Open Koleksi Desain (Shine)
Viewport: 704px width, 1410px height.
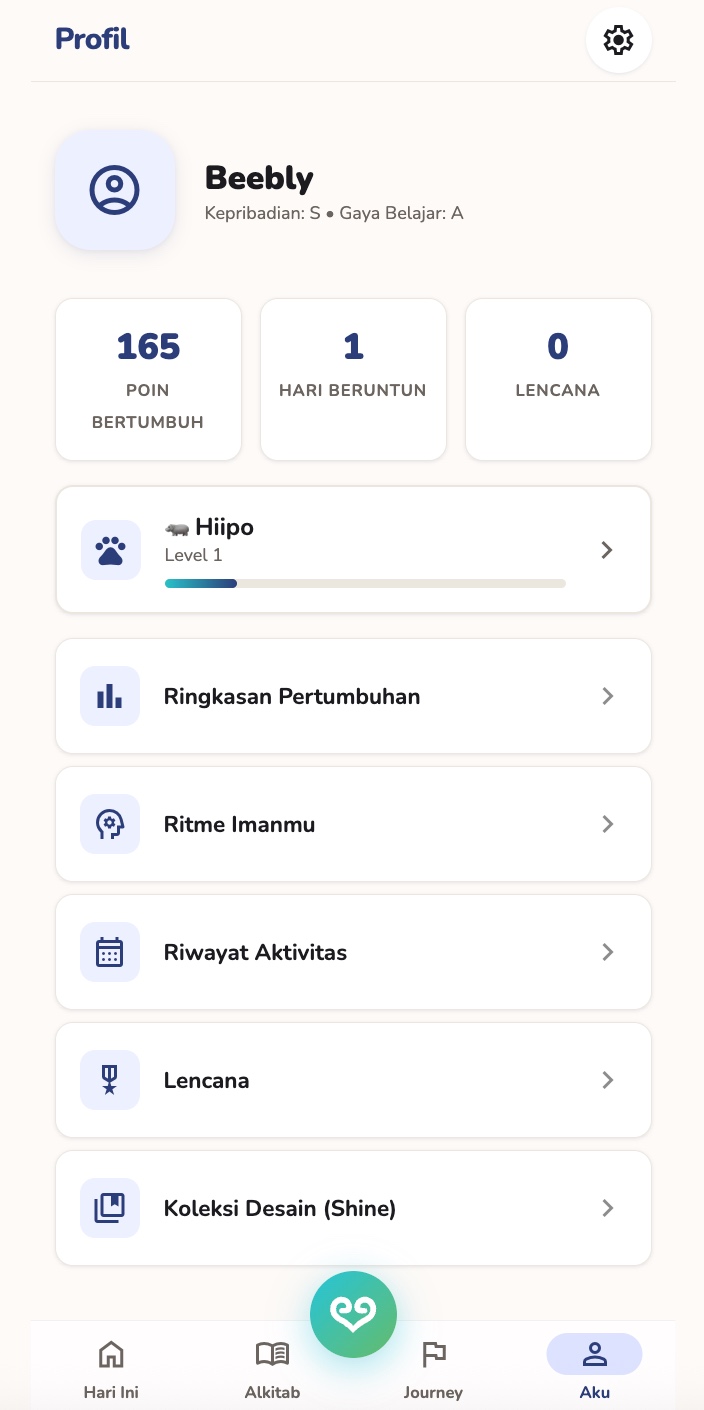coord(353,1208)
